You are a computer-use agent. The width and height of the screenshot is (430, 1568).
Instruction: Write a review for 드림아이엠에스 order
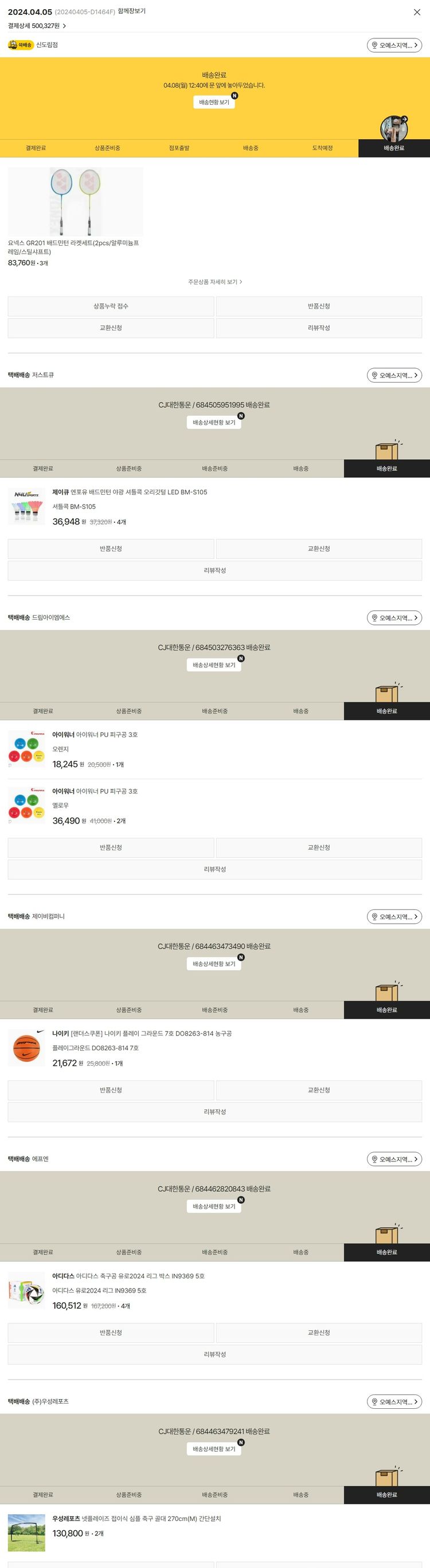click(x=214, y=869)
